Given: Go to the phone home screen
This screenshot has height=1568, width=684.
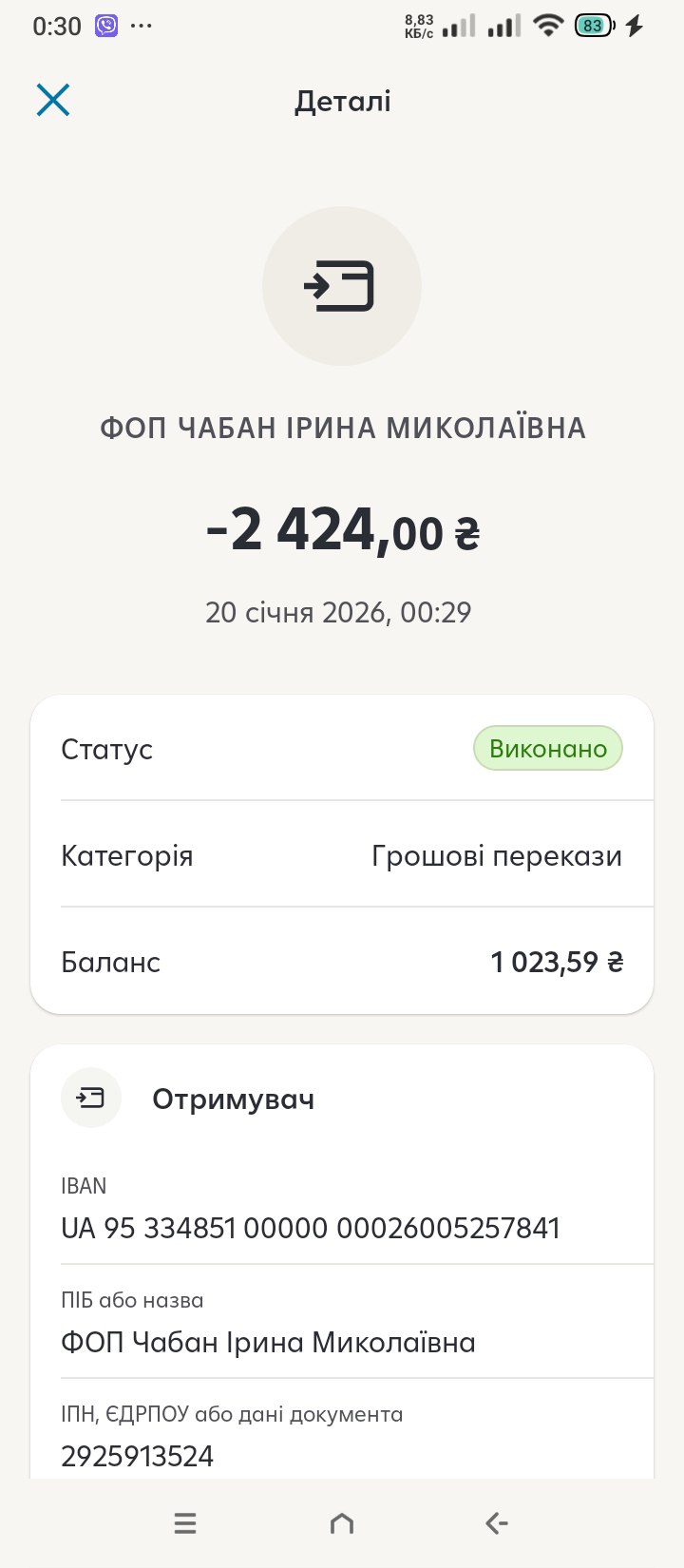Looking at the screenshot, I should coord(342,1523).
